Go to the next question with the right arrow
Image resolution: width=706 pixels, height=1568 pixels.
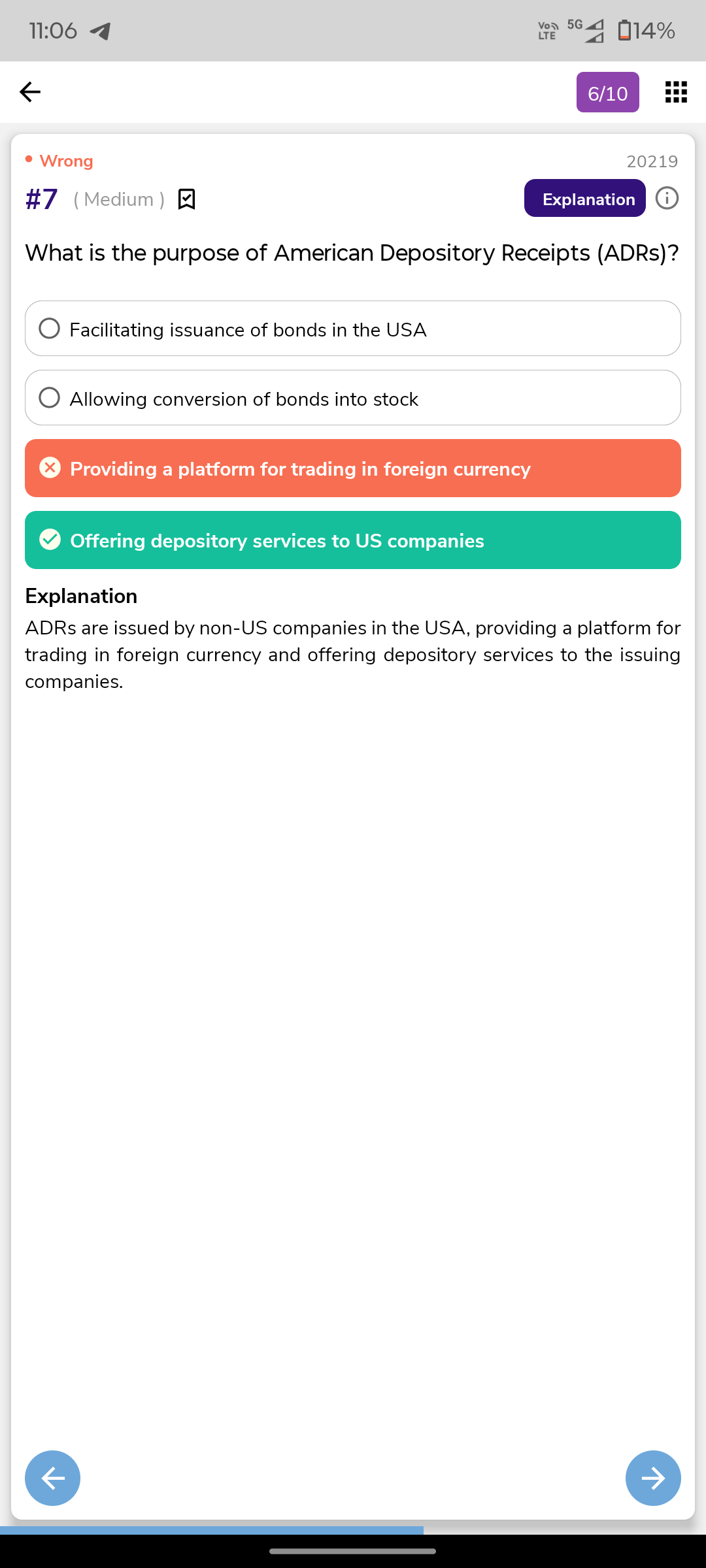(x=653, y=1478)
